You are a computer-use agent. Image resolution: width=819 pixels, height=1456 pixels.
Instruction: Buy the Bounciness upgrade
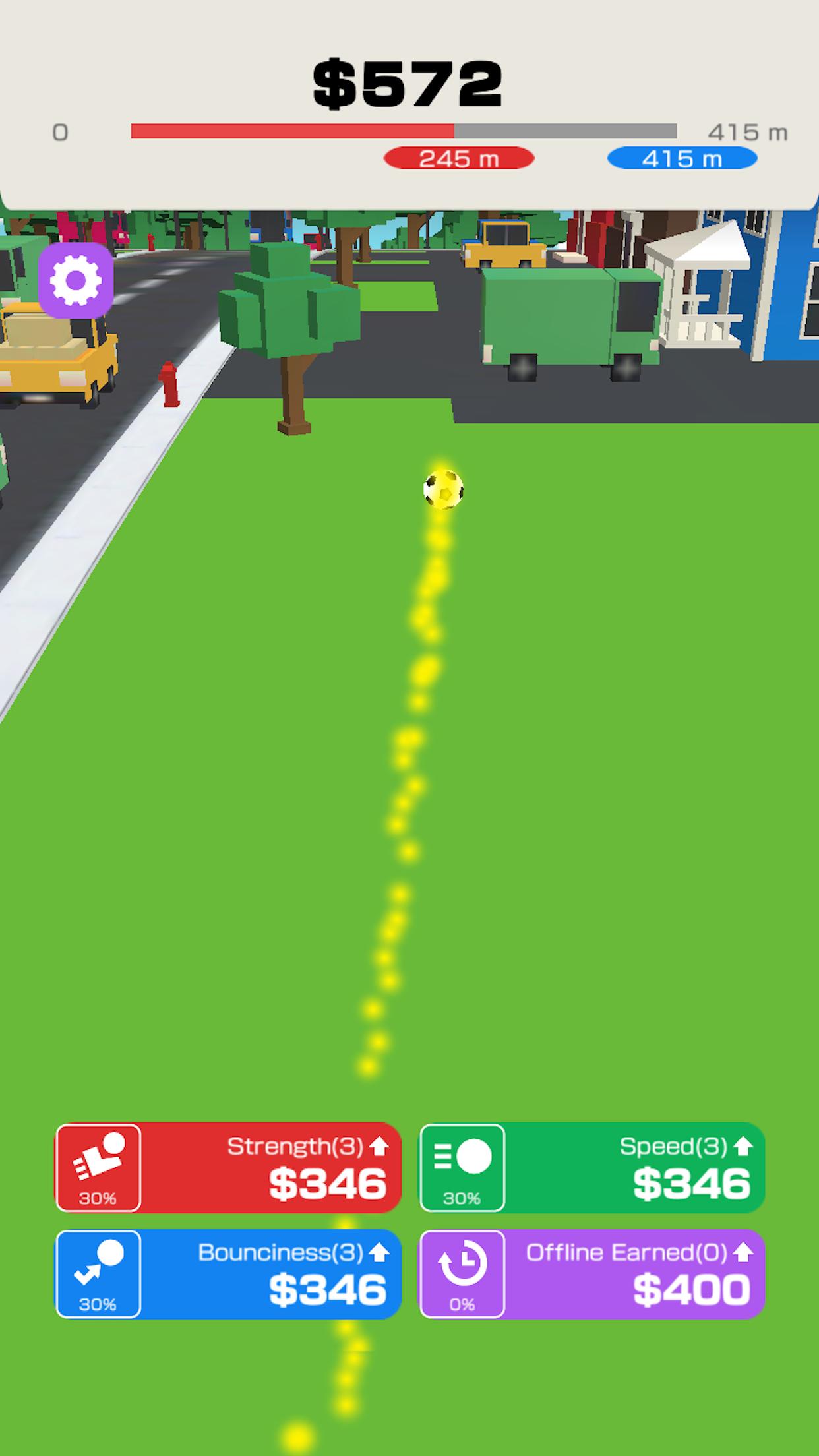pyautogui.click(x=228, y=1274)
